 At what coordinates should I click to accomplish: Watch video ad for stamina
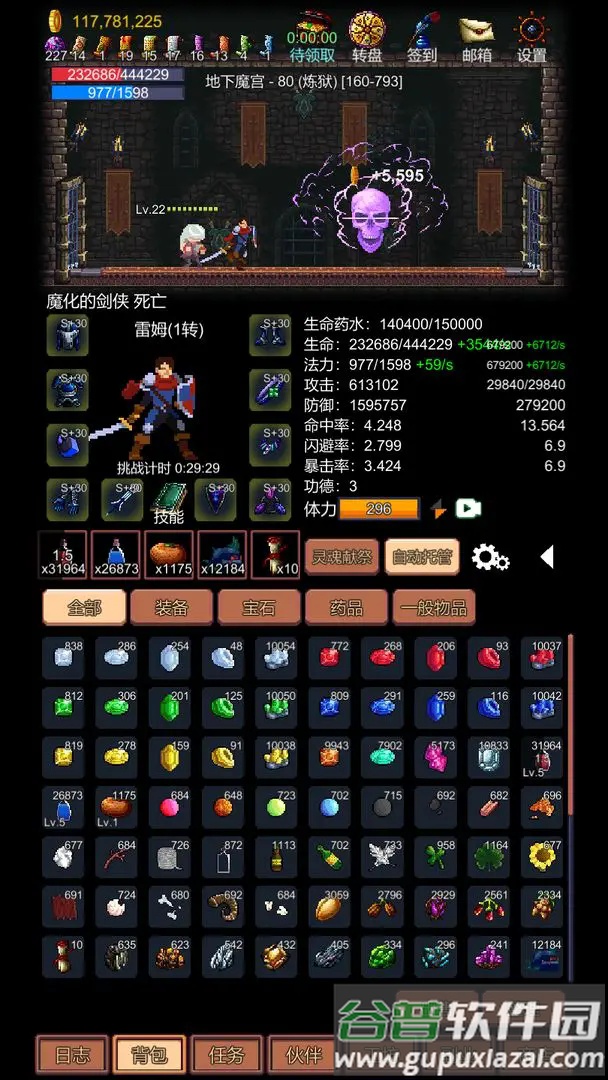click(x=468, y=509)
